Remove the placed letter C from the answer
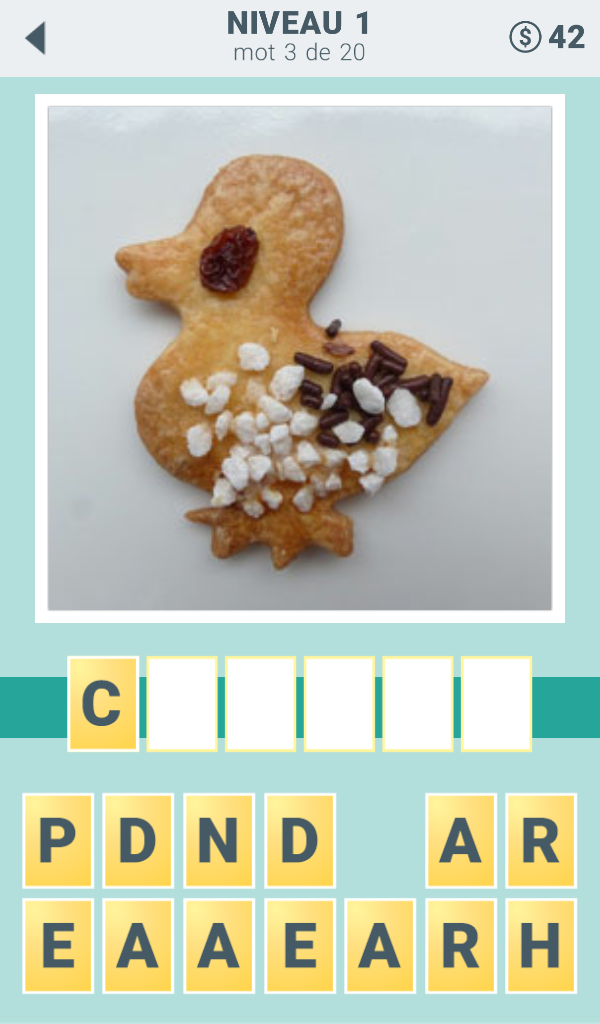This screenshot has width=600, height=1024. [x=103, y=704]
